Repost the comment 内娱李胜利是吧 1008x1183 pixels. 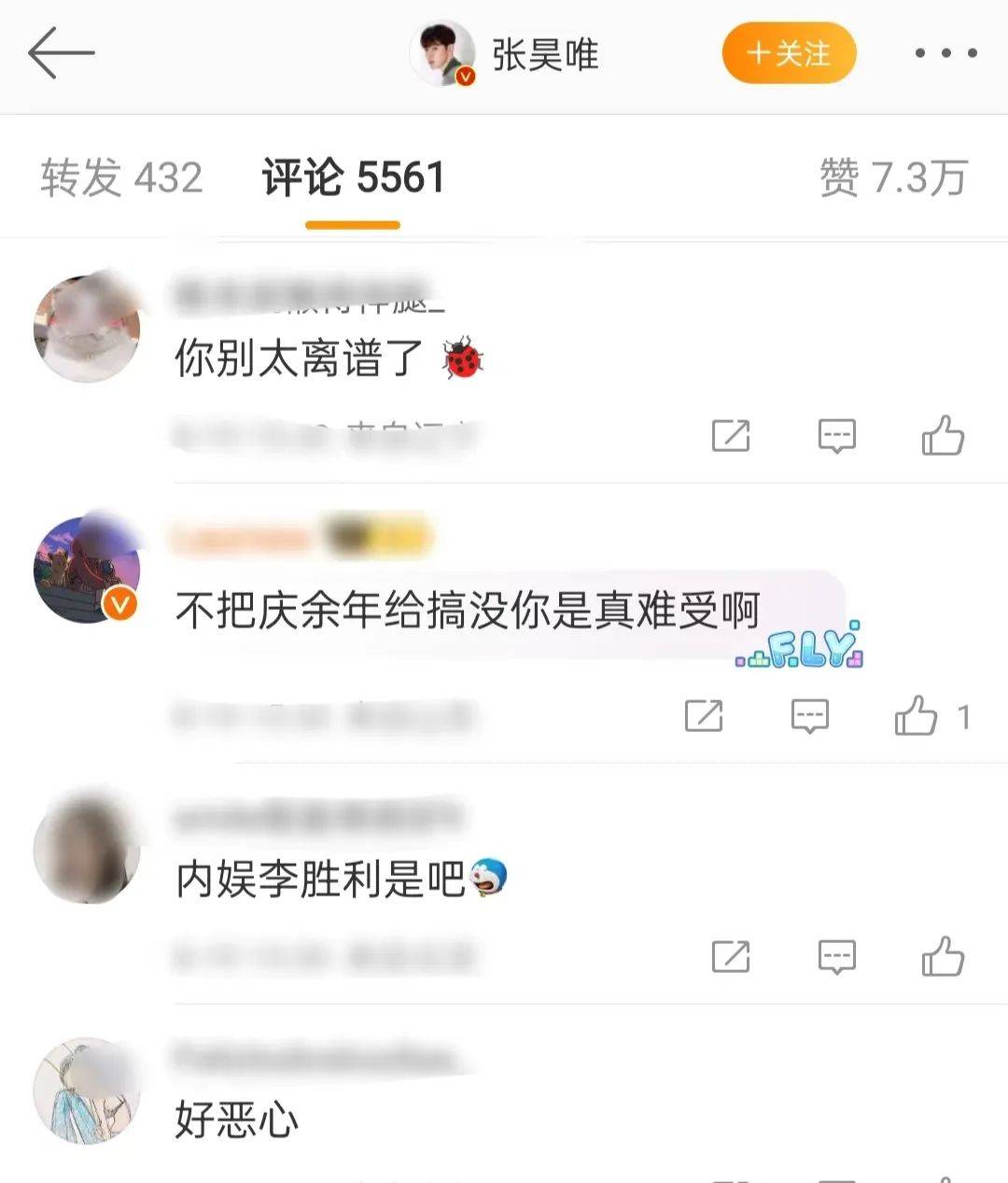(731, 957)
